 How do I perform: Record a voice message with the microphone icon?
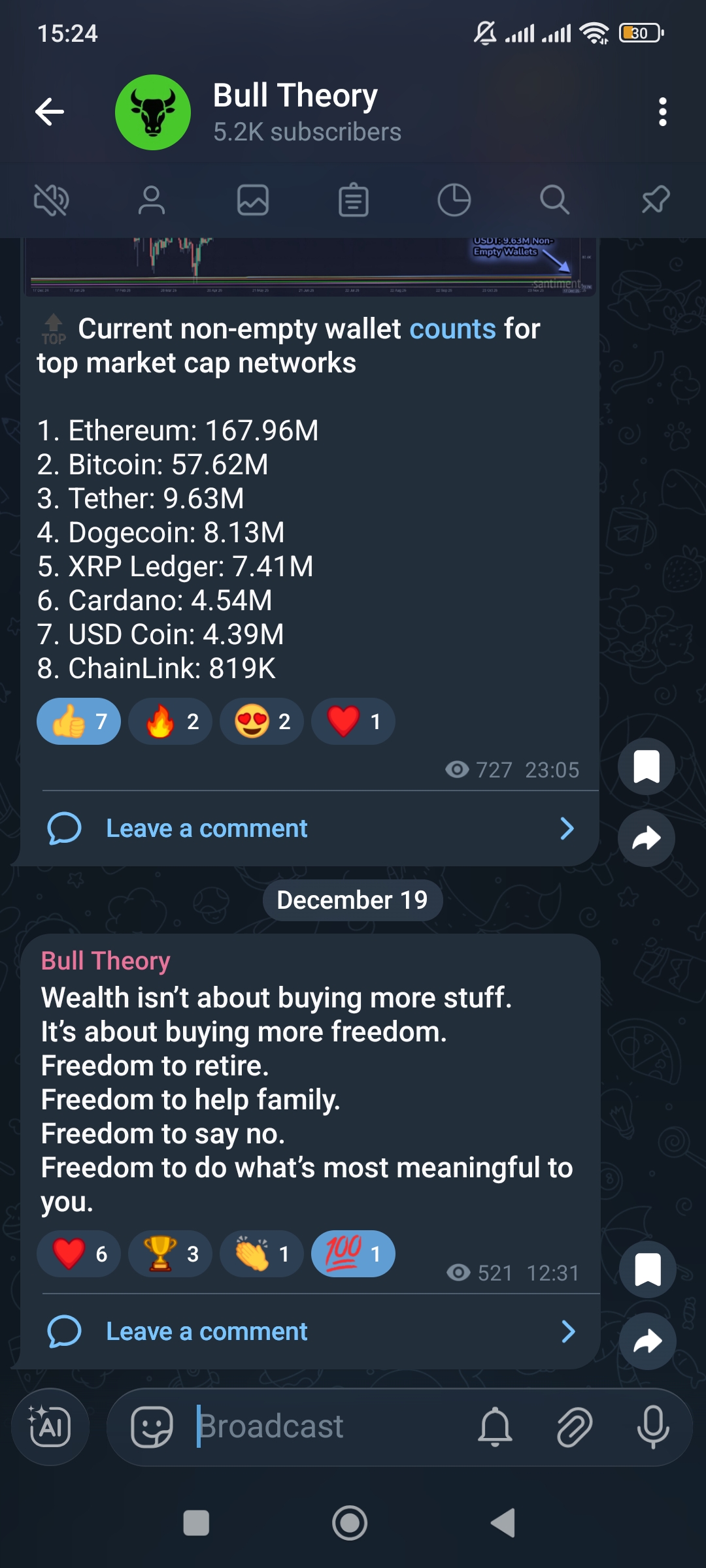point(653,1426)
